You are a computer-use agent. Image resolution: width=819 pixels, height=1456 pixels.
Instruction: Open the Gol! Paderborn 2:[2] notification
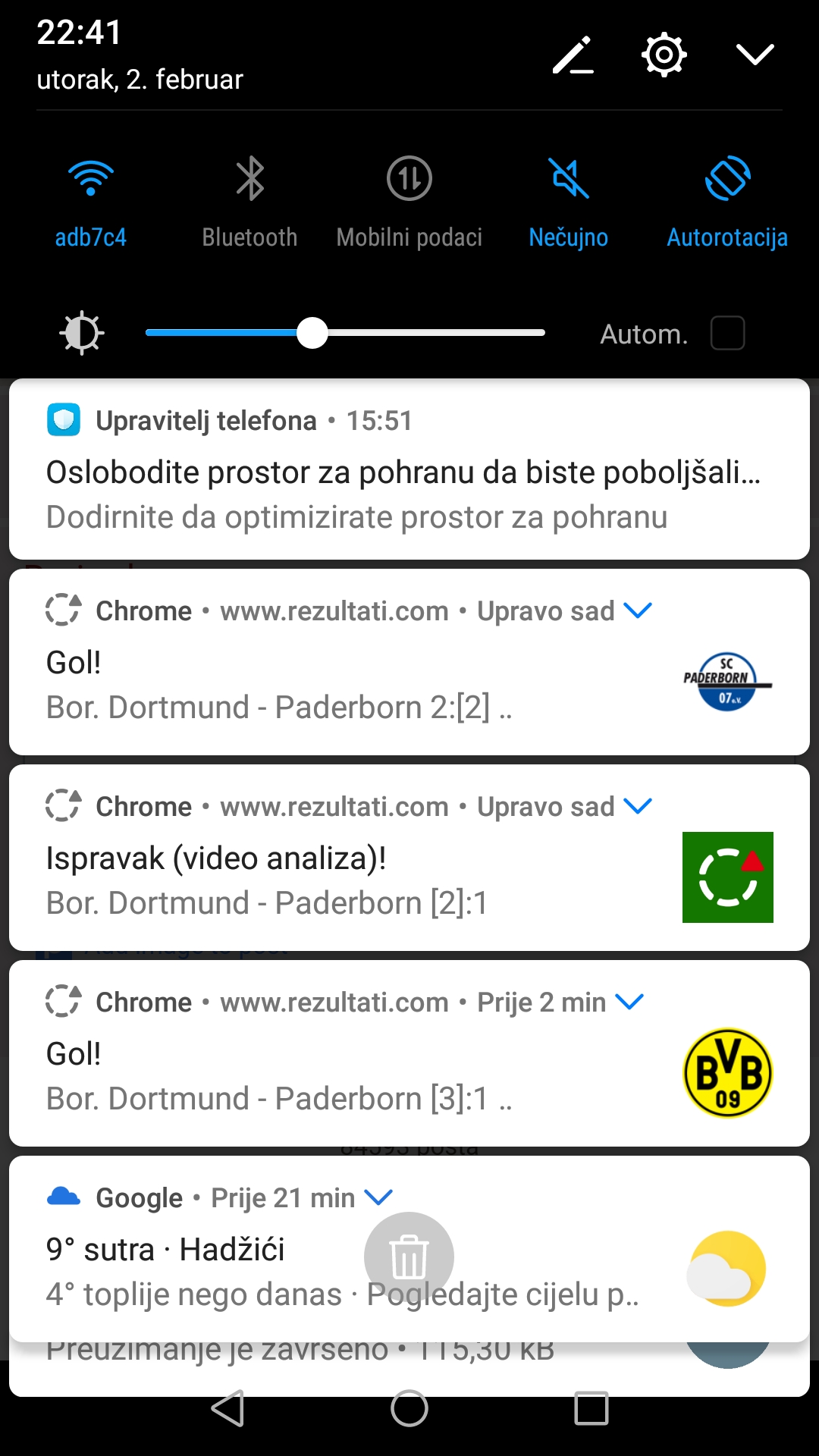(x=409, y=661)
